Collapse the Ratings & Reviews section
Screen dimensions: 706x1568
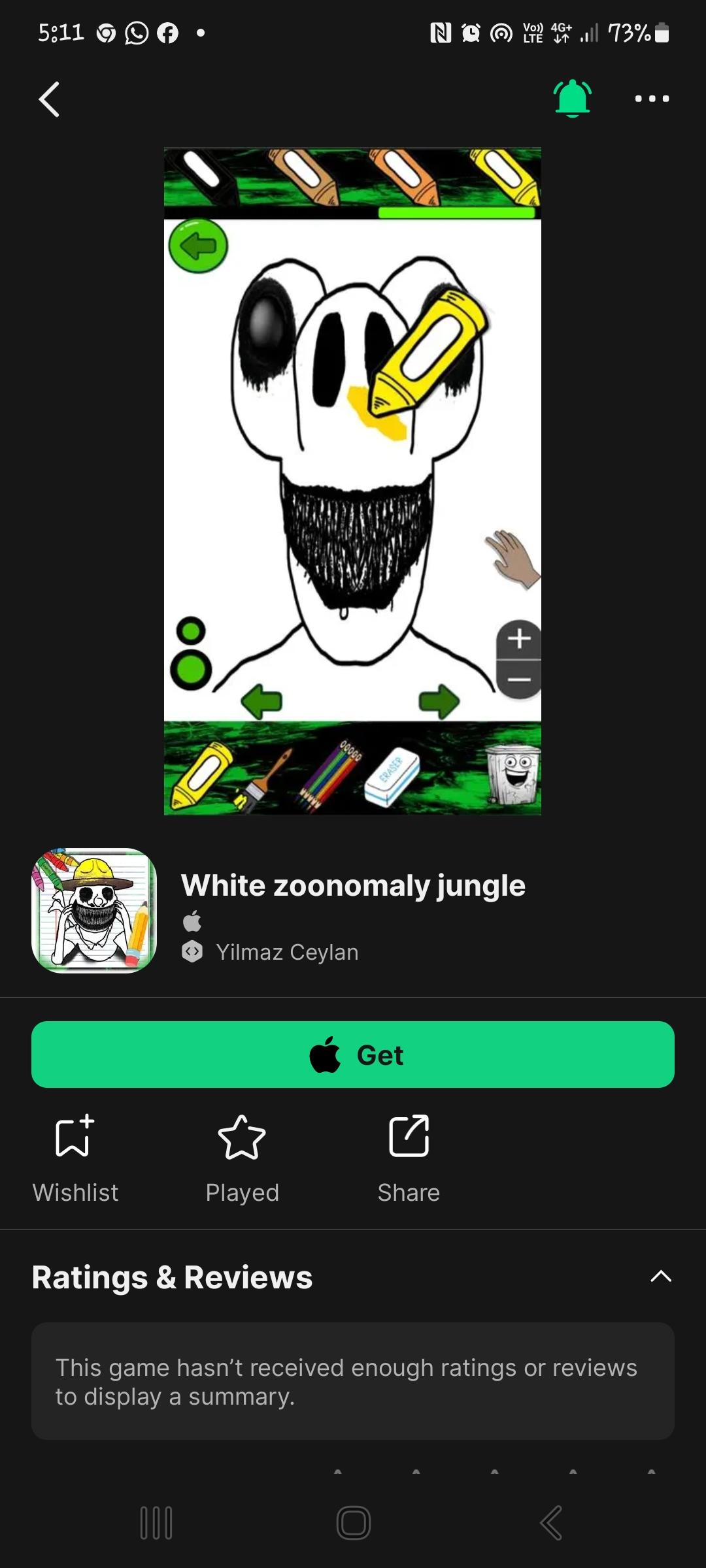point(661,1276)
